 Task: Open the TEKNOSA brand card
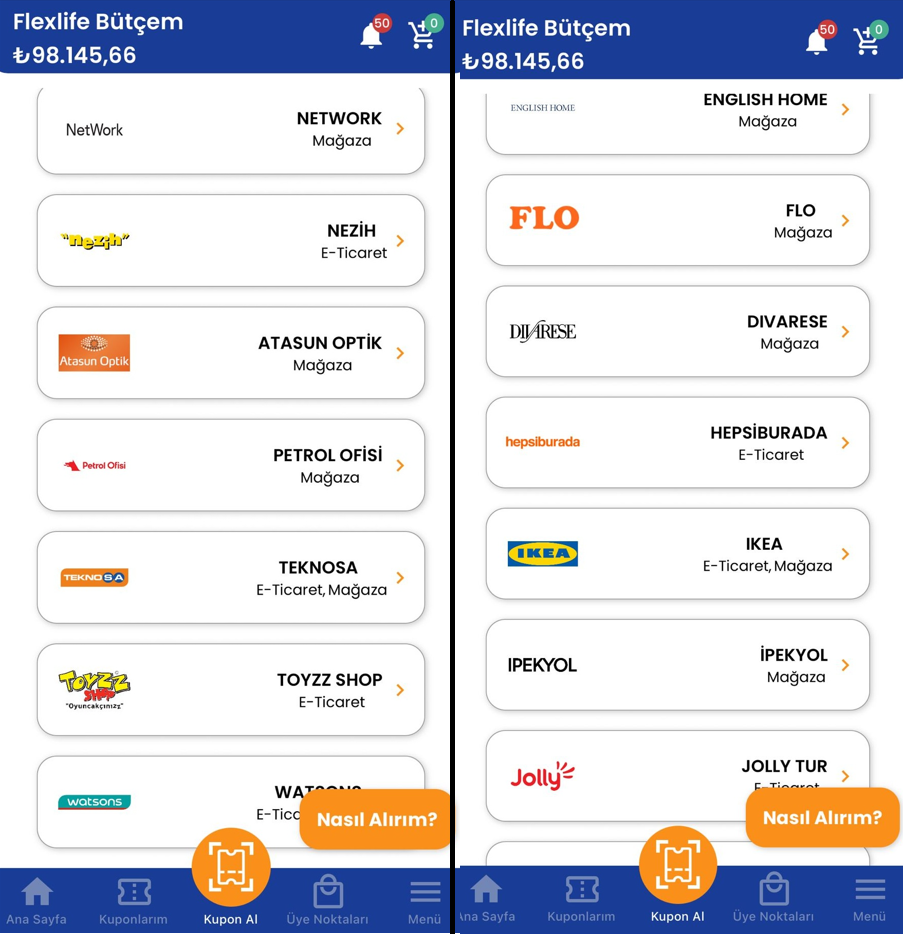(x=230, y=577)
